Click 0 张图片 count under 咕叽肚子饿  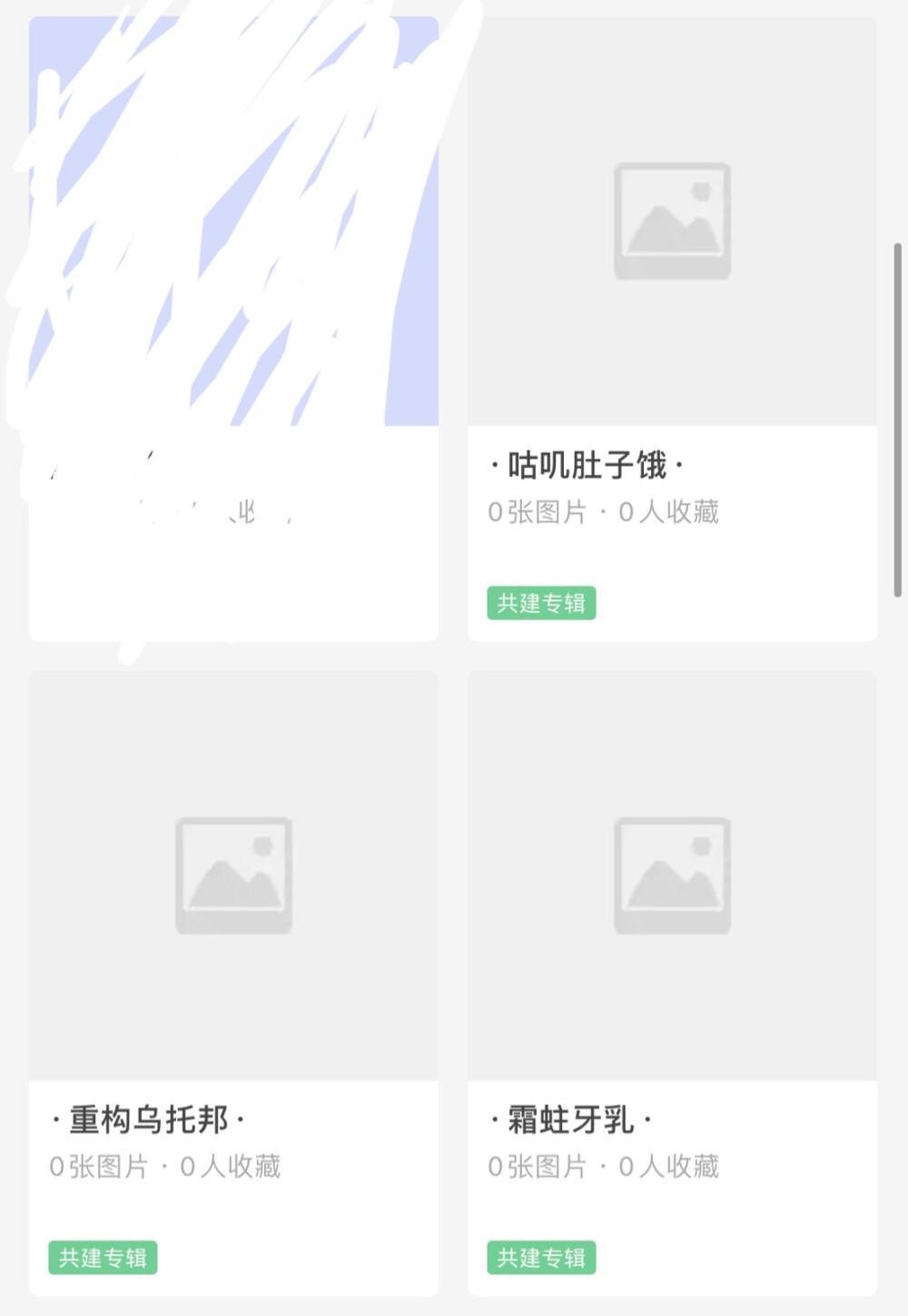(536, 512)
